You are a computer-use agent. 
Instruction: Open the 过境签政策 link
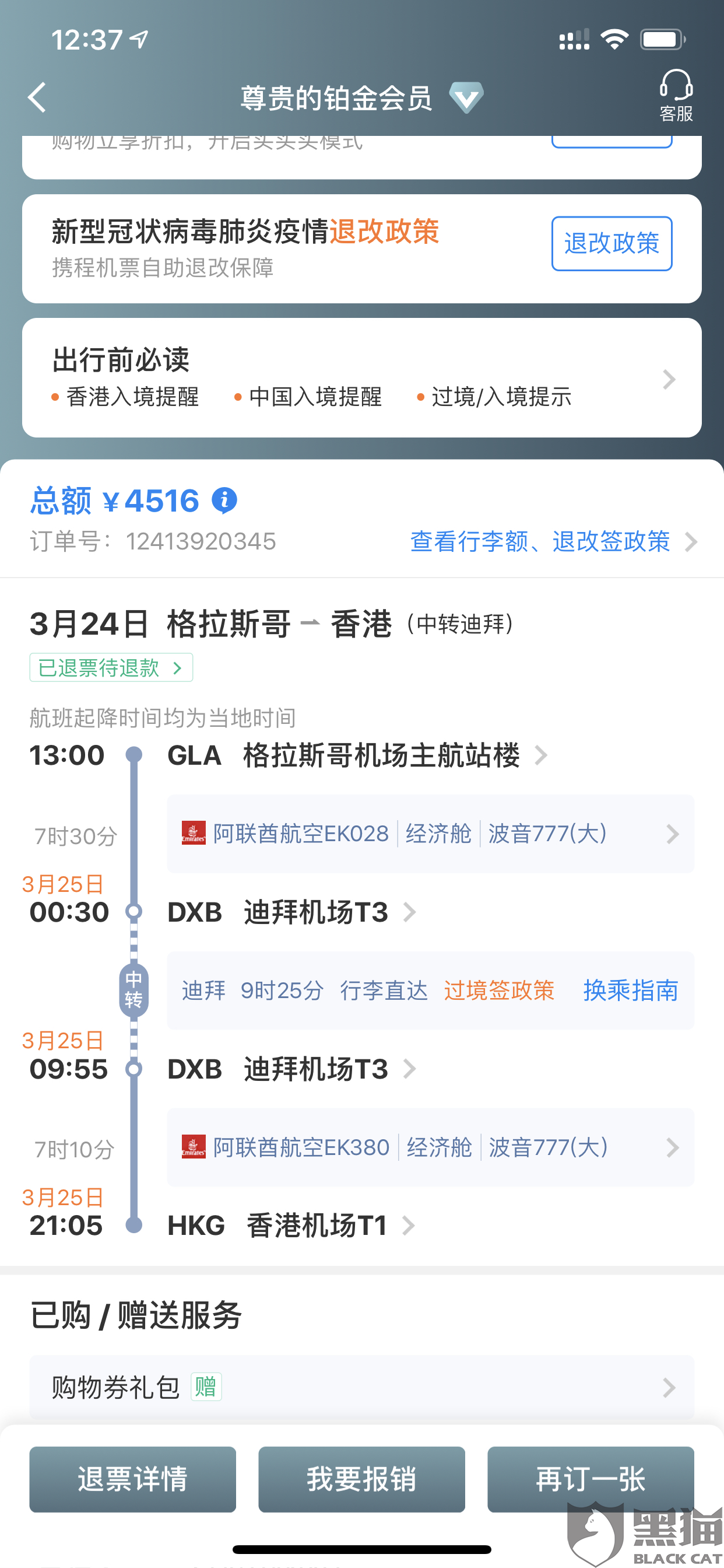[x=498, y=991]
